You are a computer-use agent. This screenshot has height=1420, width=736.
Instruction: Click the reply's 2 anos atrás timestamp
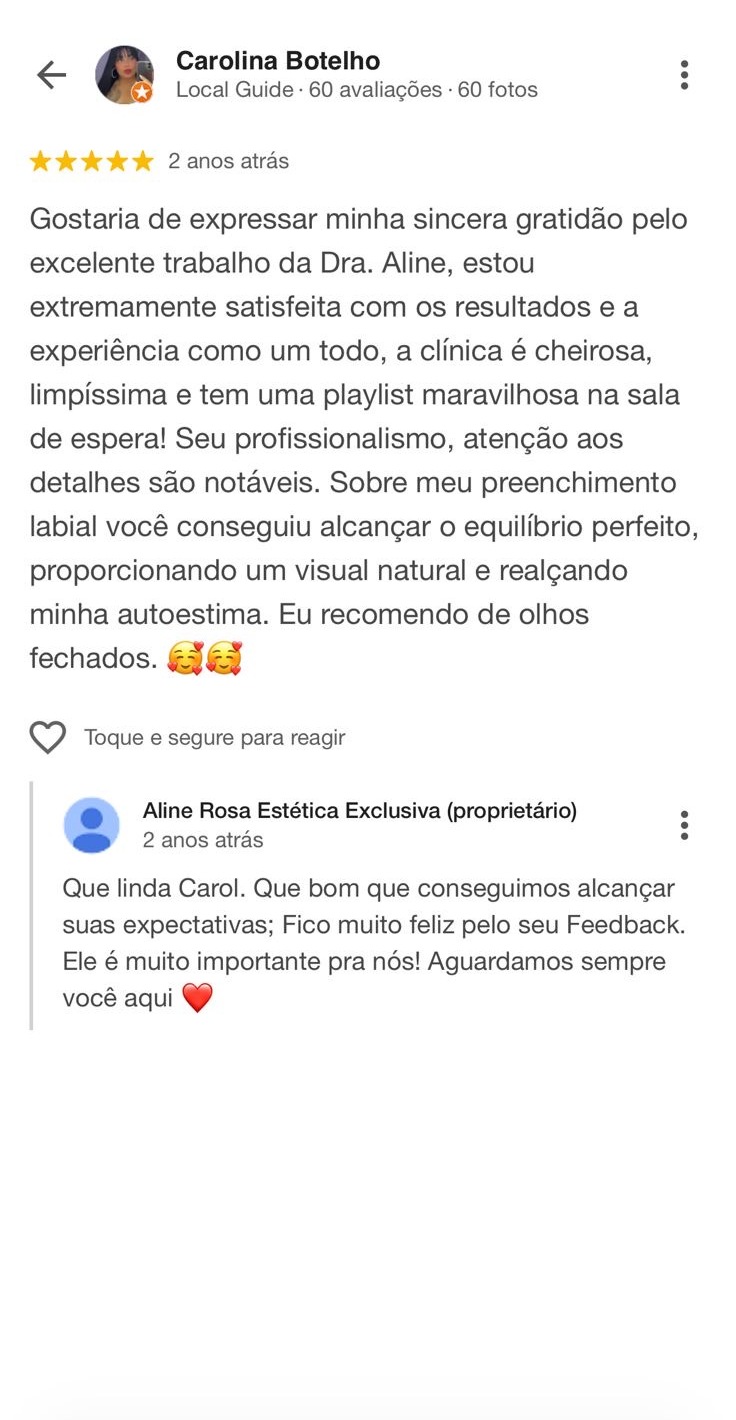[x=202, y=840]
